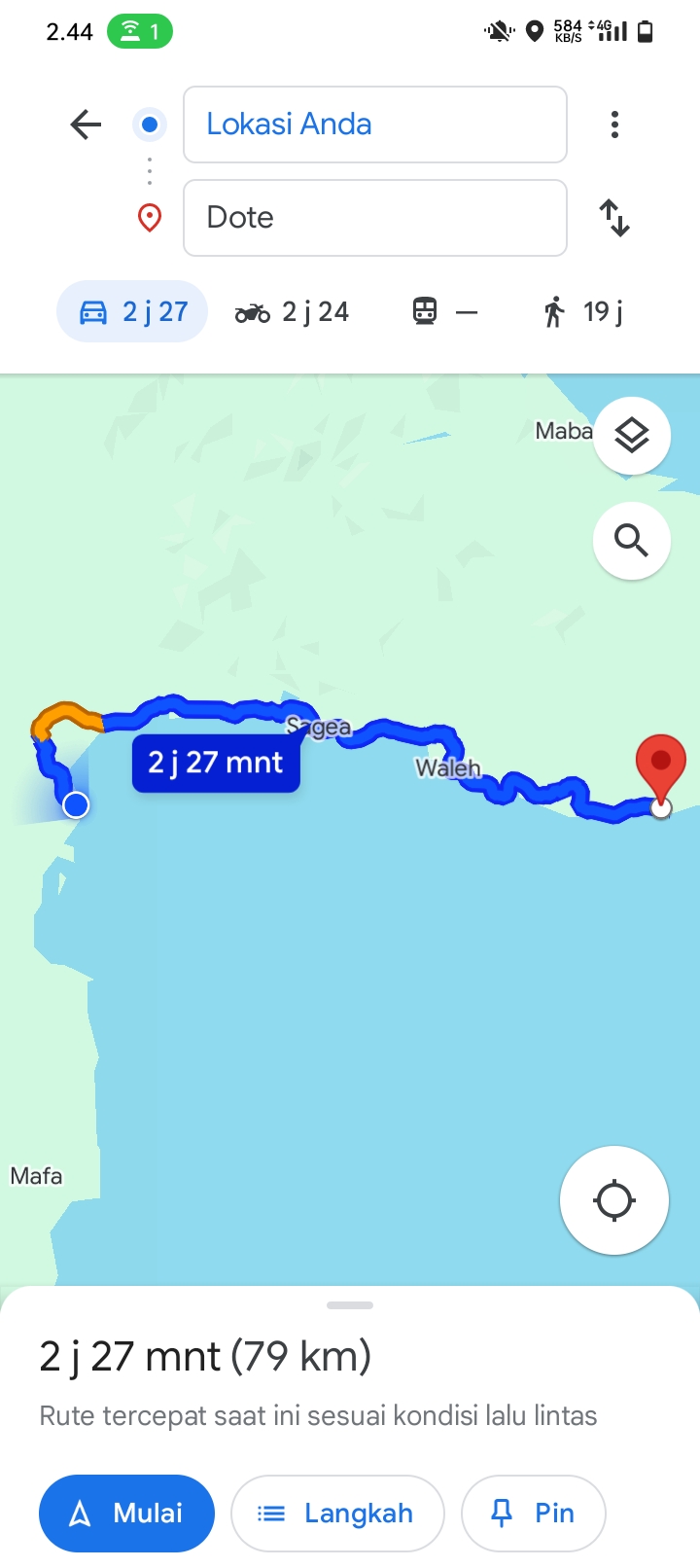
Task: Go back with the arrow icon
Action: (x=86, y=125)
